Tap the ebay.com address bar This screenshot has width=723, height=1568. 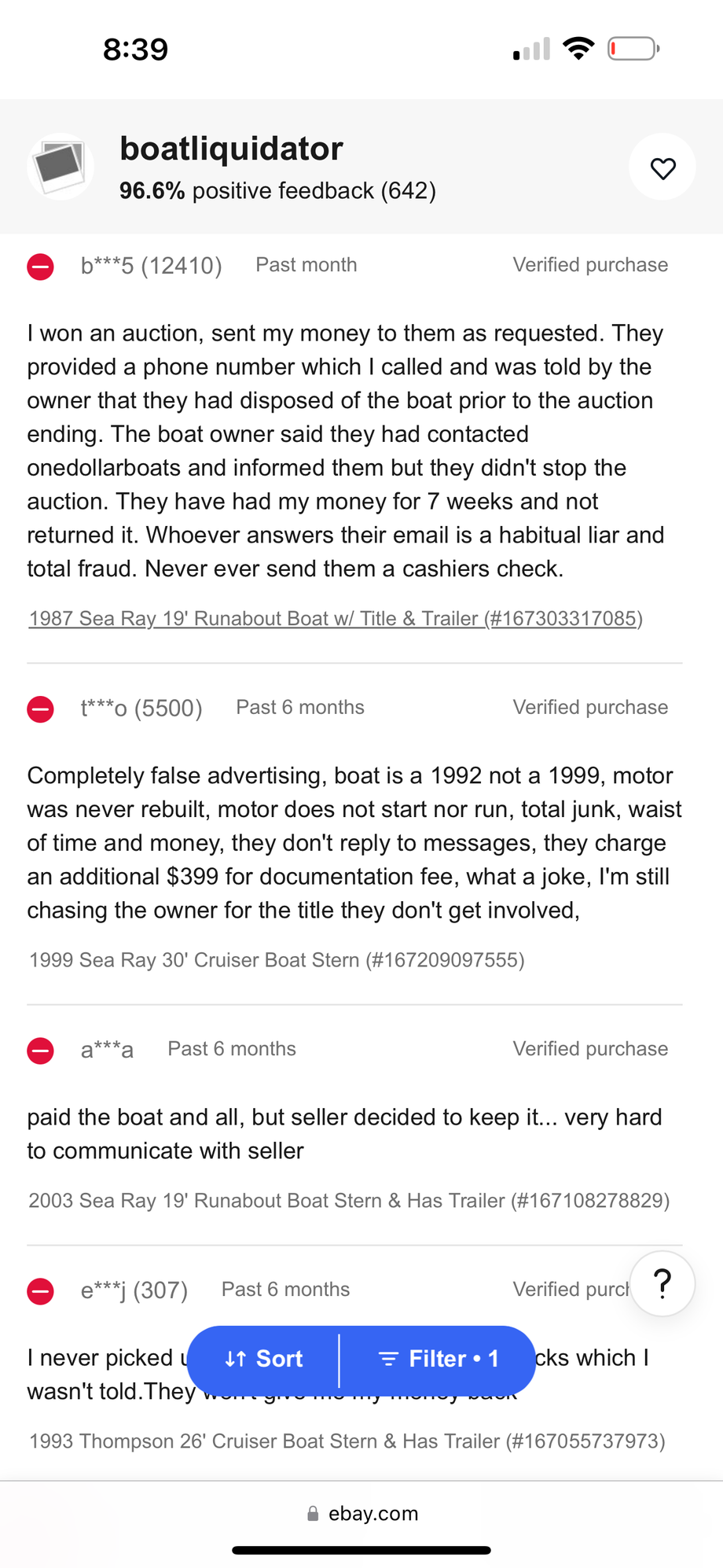coord(362,1513)
